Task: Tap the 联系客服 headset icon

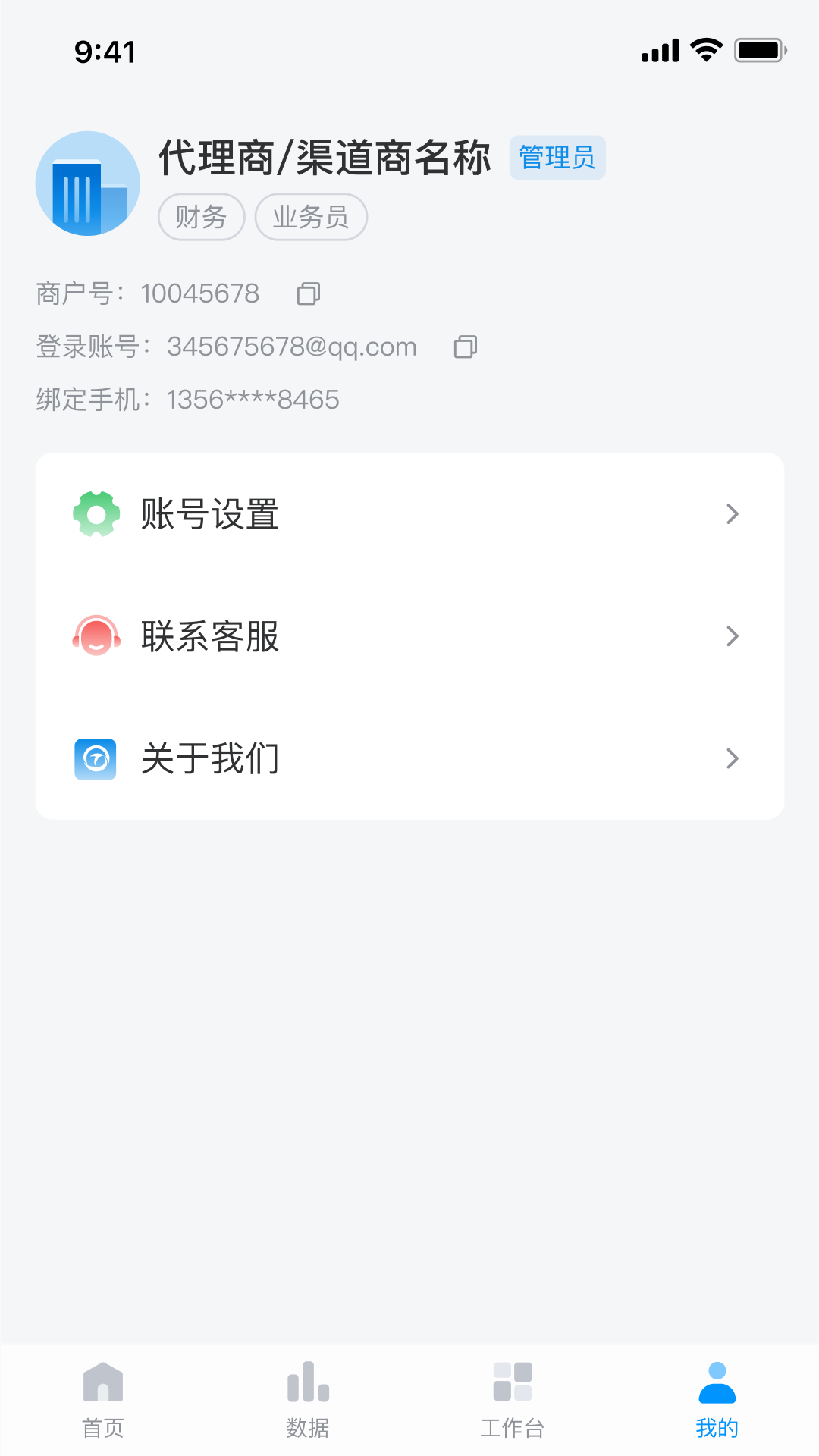Action: [96, 636]
